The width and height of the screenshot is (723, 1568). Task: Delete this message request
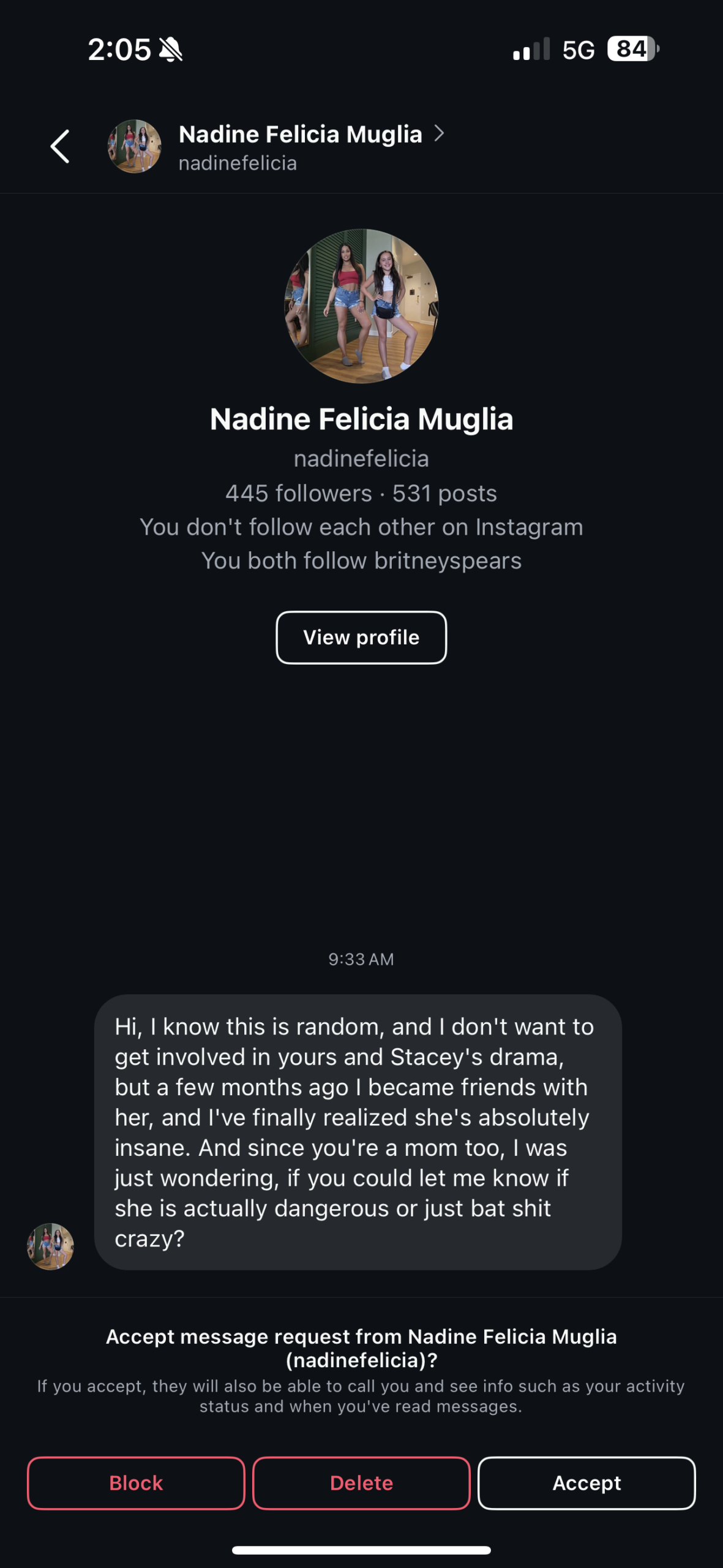361,1483
